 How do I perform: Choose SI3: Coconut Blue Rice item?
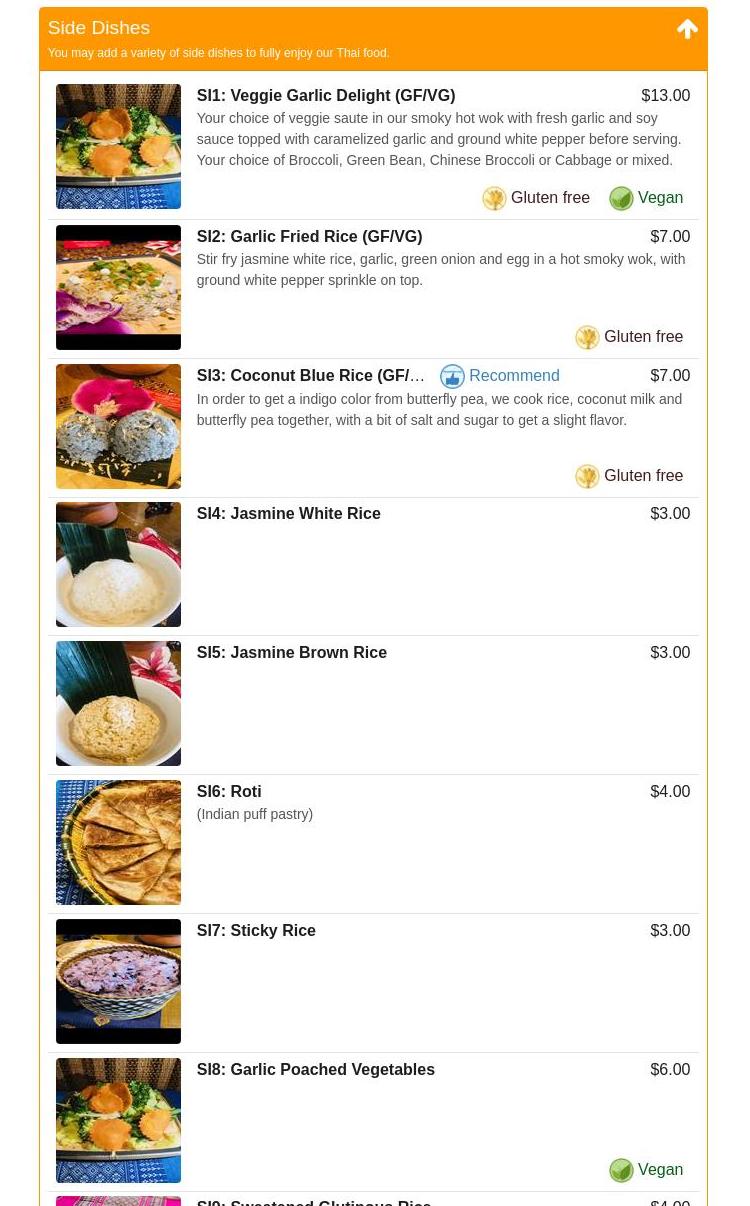click(310, 376)
